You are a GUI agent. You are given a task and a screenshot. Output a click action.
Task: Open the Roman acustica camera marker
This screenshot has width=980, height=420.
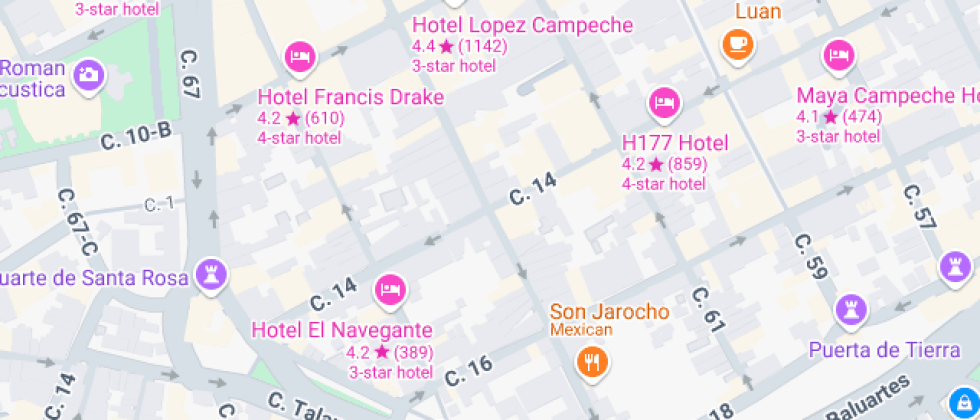(89, 74)
